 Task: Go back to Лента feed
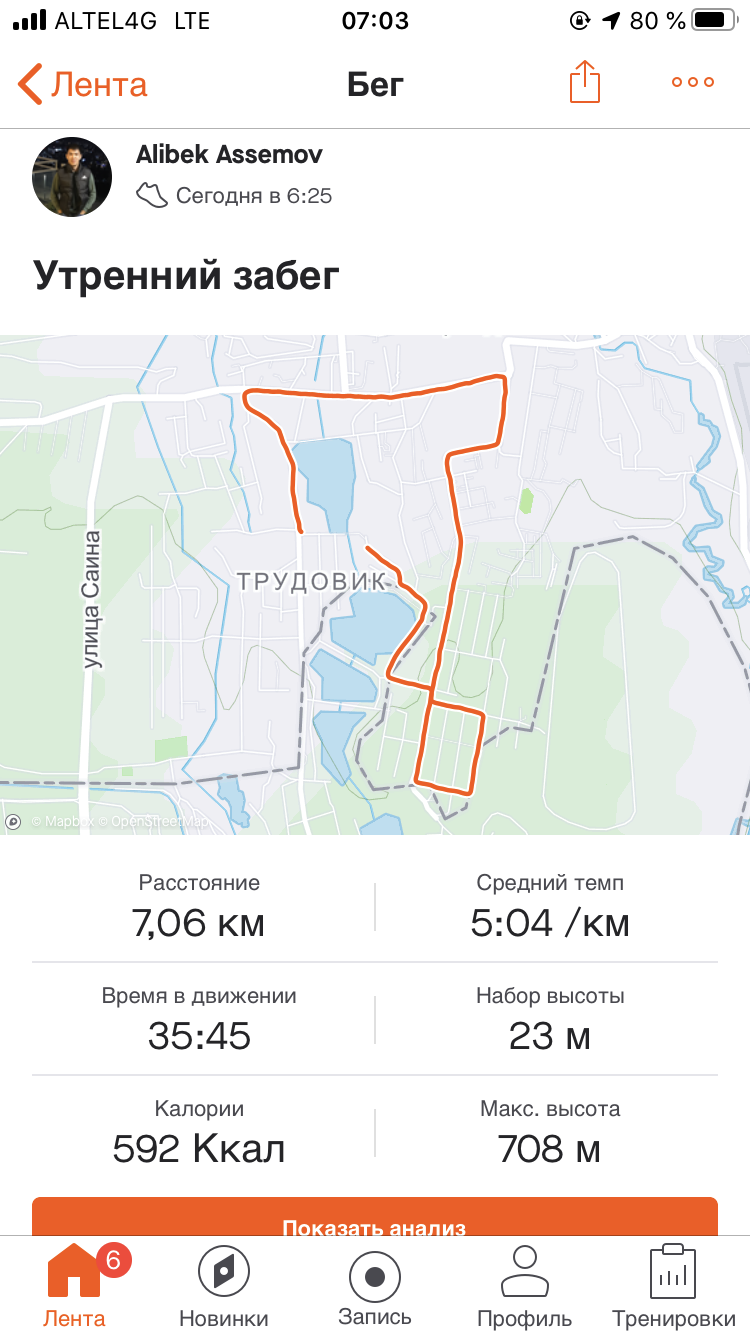point(82,84)
